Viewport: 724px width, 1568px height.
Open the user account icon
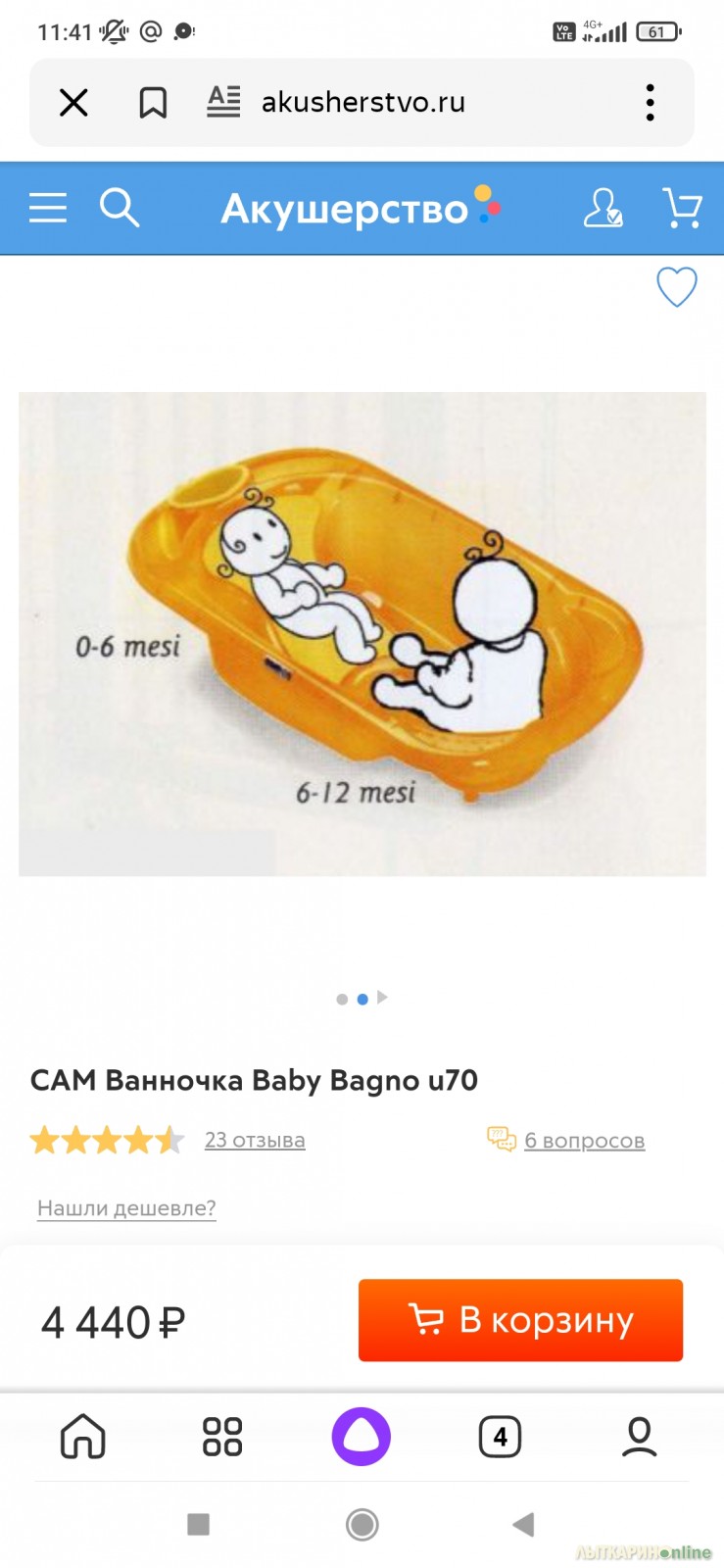pos(603,208)
